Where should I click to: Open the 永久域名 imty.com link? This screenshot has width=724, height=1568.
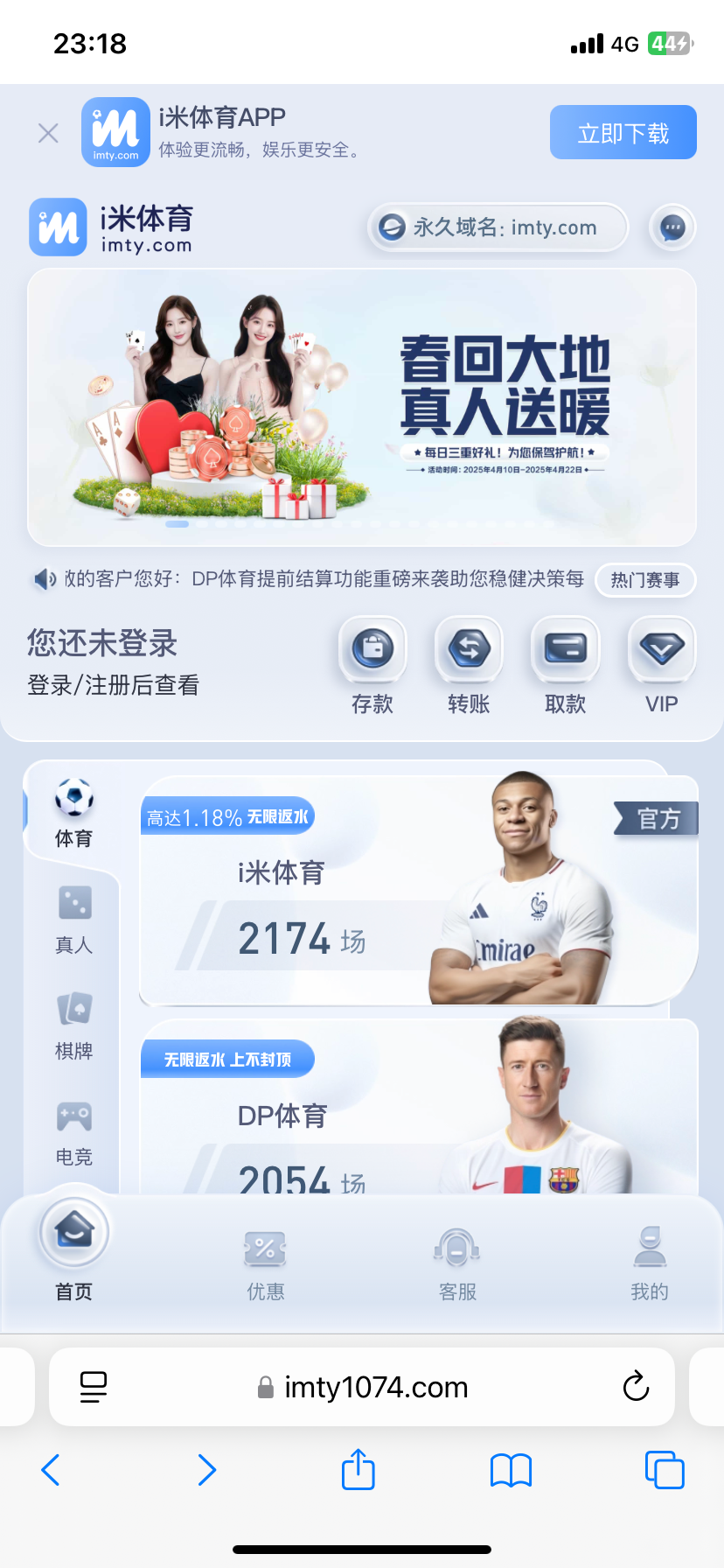[x=498, y=228]
